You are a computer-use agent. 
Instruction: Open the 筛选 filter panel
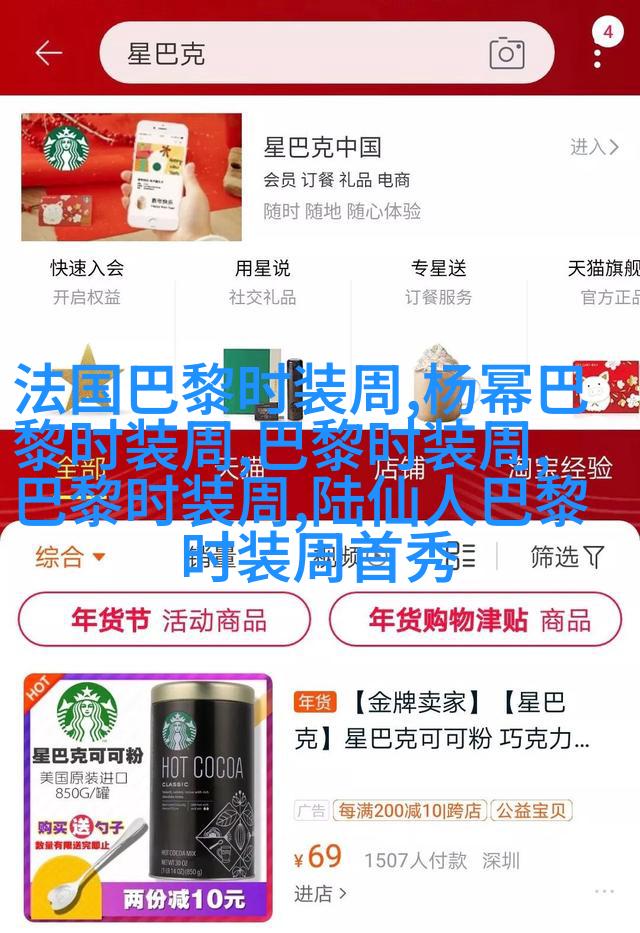(x=567, y=556)
